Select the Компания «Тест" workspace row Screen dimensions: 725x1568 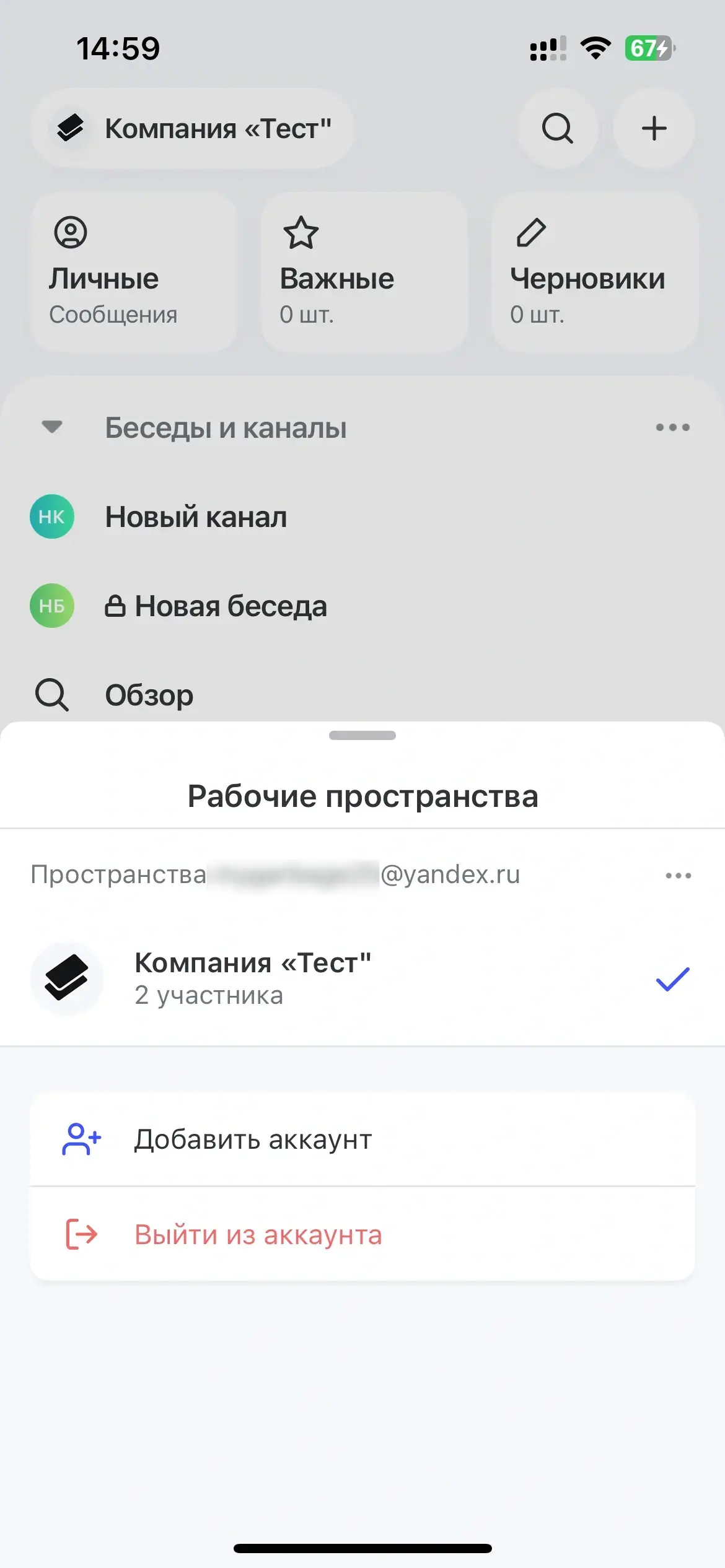(x=362, y=978)
